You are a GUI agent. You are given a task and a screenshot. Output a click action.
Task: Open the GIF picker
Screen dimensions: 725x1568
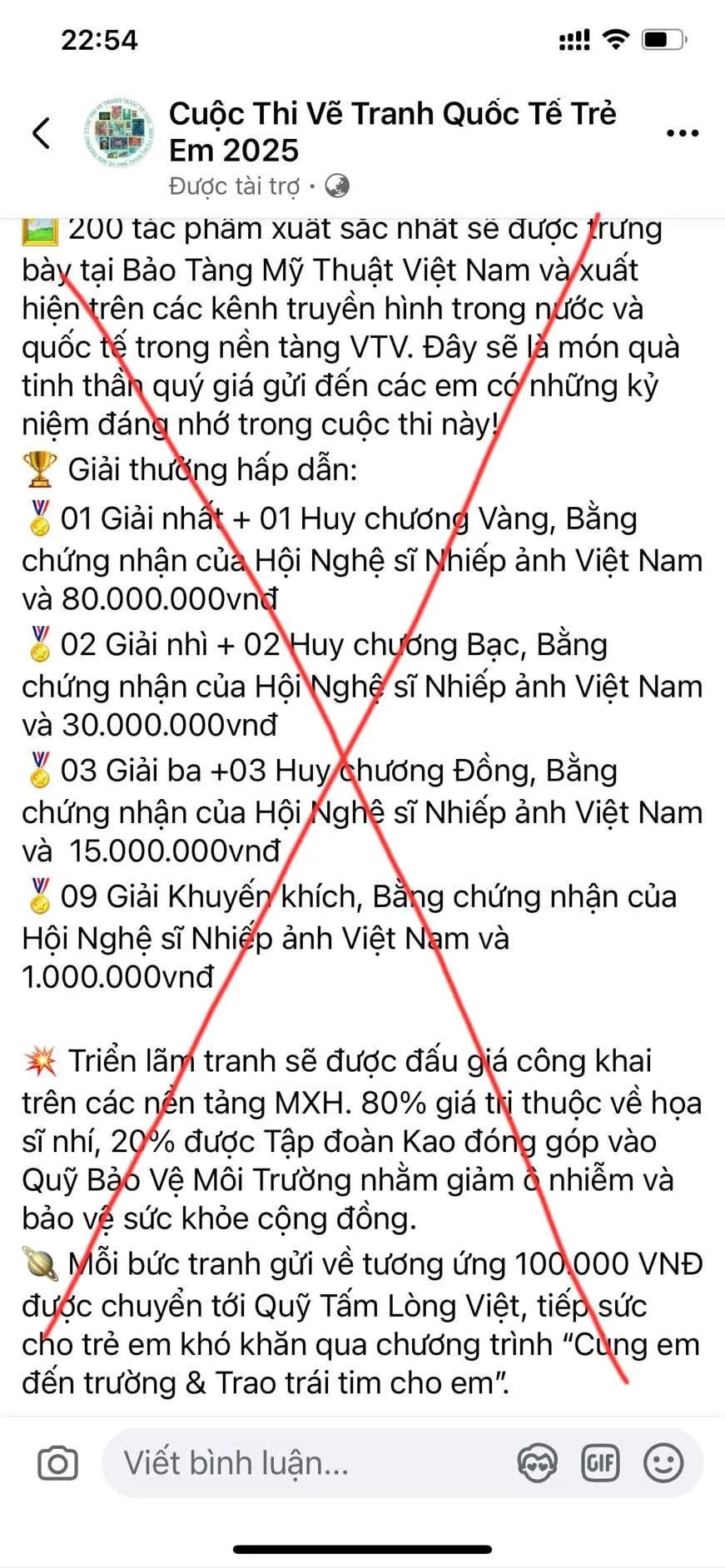click(600, 1463)
